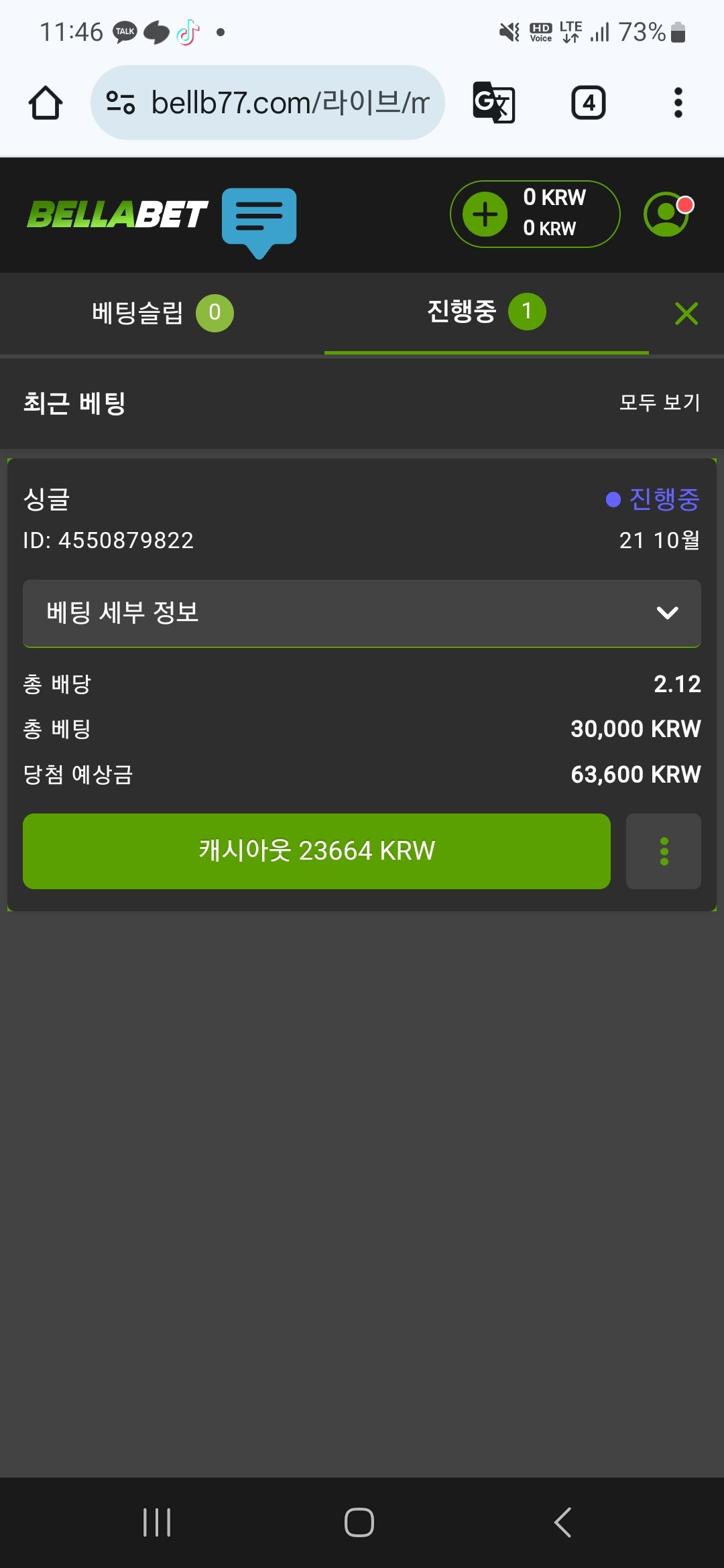
Task: Open the browser overflow menu
Action: pyautogui.click(x=678, y=103)
